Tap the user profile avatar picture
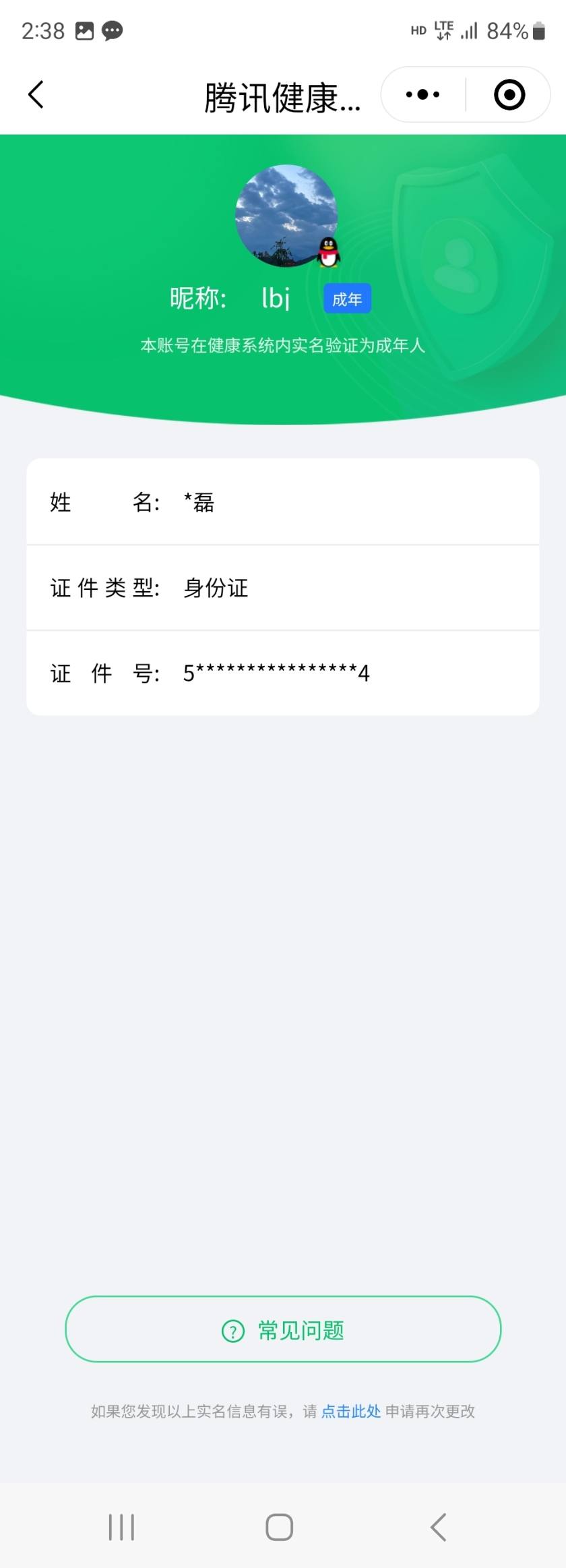Viewport: 566px width, 1568px height. coord(283,216)
